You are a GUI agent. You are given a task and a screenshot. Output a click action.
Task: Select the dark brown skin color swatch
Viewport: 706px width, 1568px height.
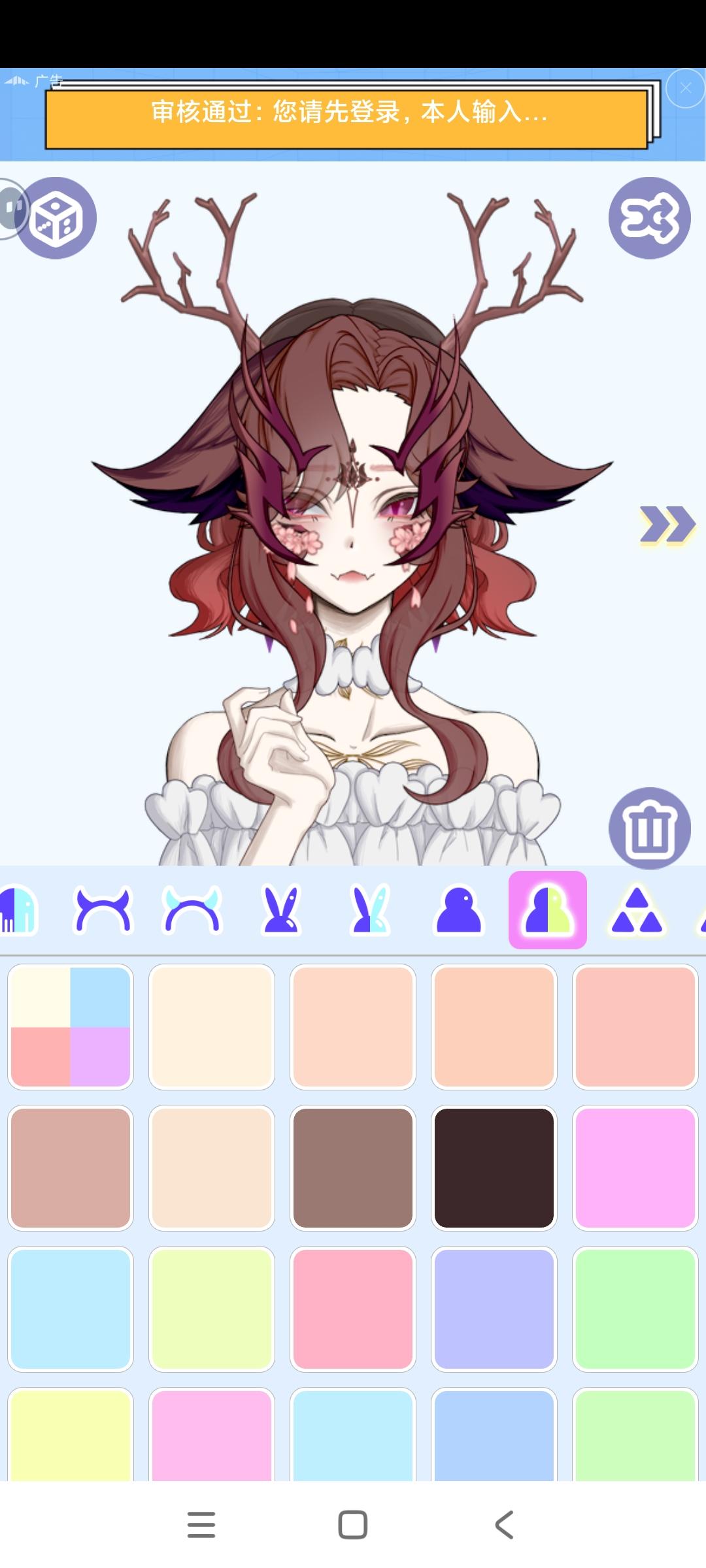click(x=494, y=1167)
